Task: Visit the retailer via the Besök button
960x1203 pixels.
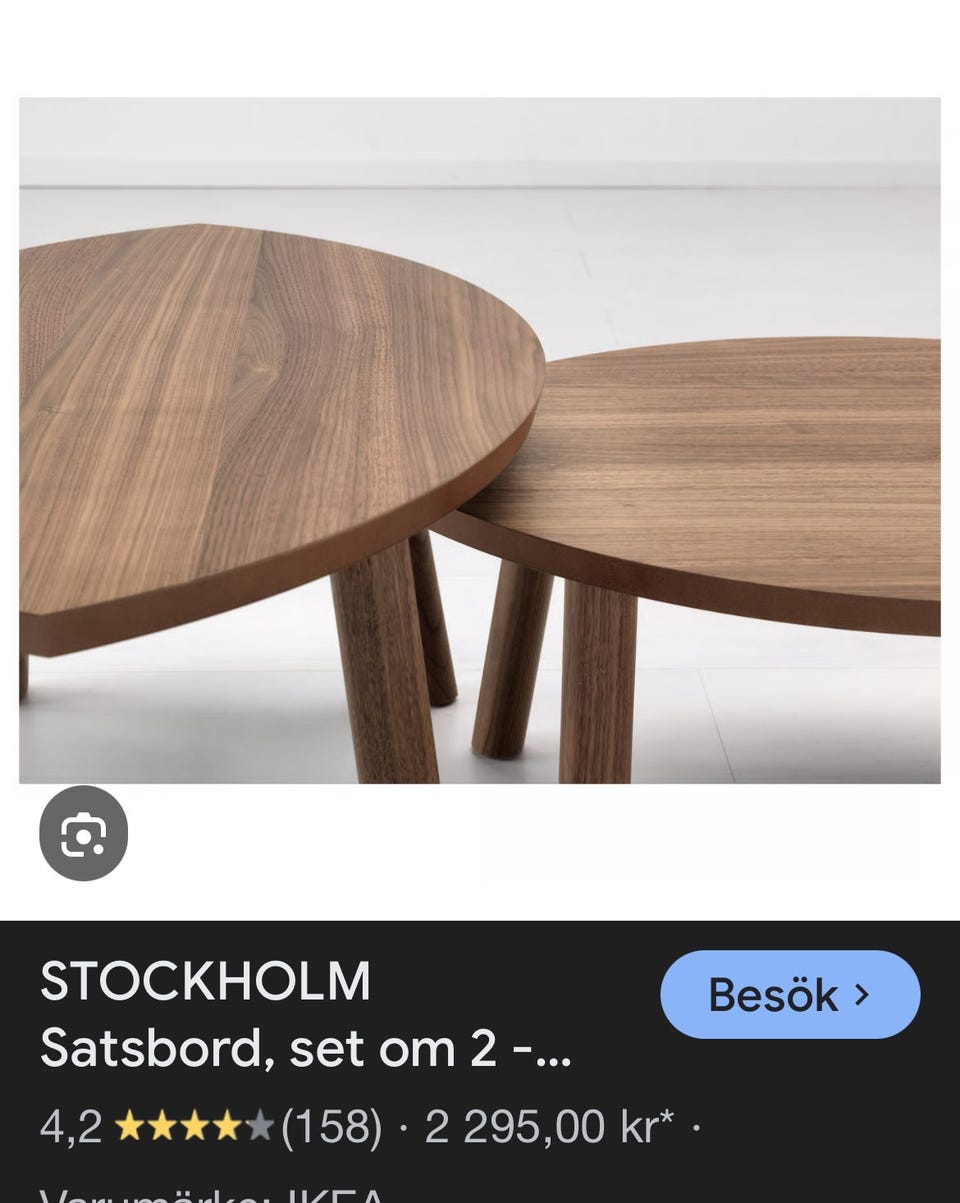Action: [x=789, y=995]
